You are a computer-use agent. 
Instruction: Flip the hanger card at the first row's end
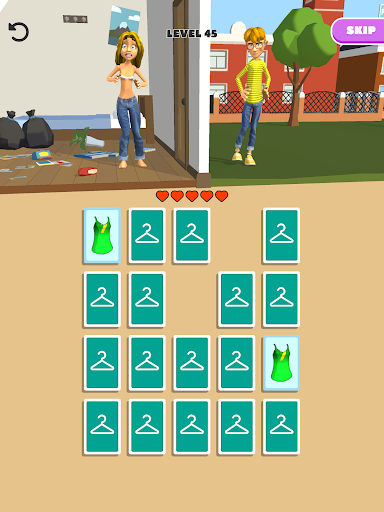pyautogui.click(x=281, y=236)
